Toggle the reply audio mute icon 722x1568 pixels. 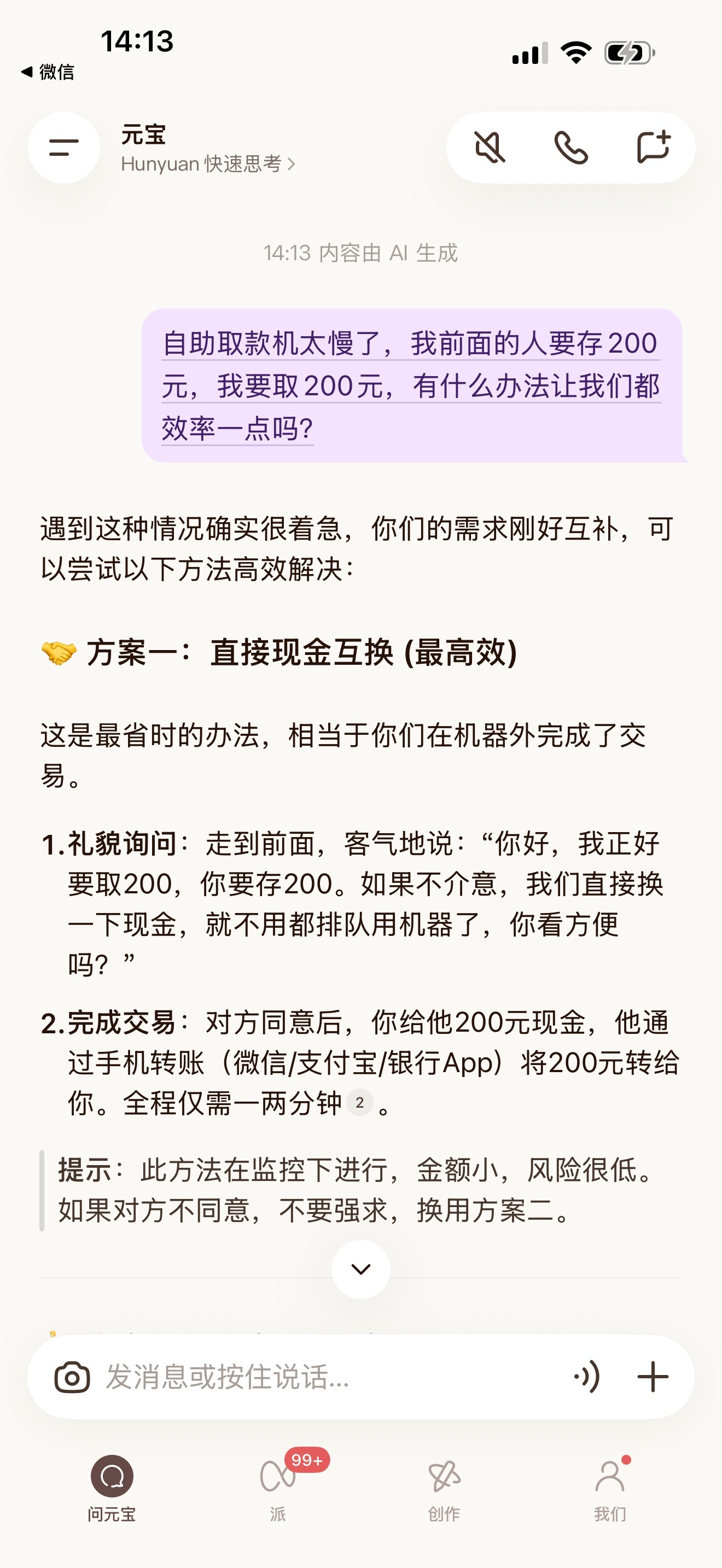(490, 147)
